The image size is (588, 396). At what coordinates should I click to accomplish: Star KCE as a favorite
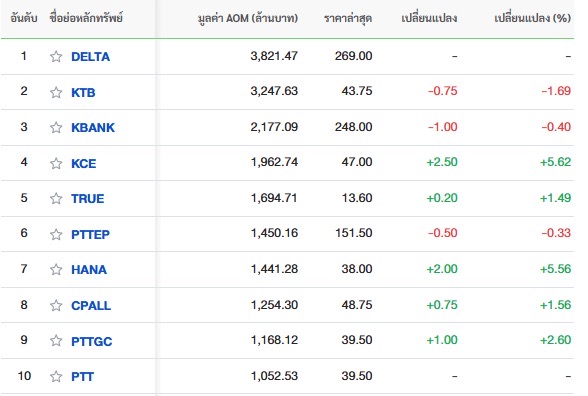coord(56,164)
